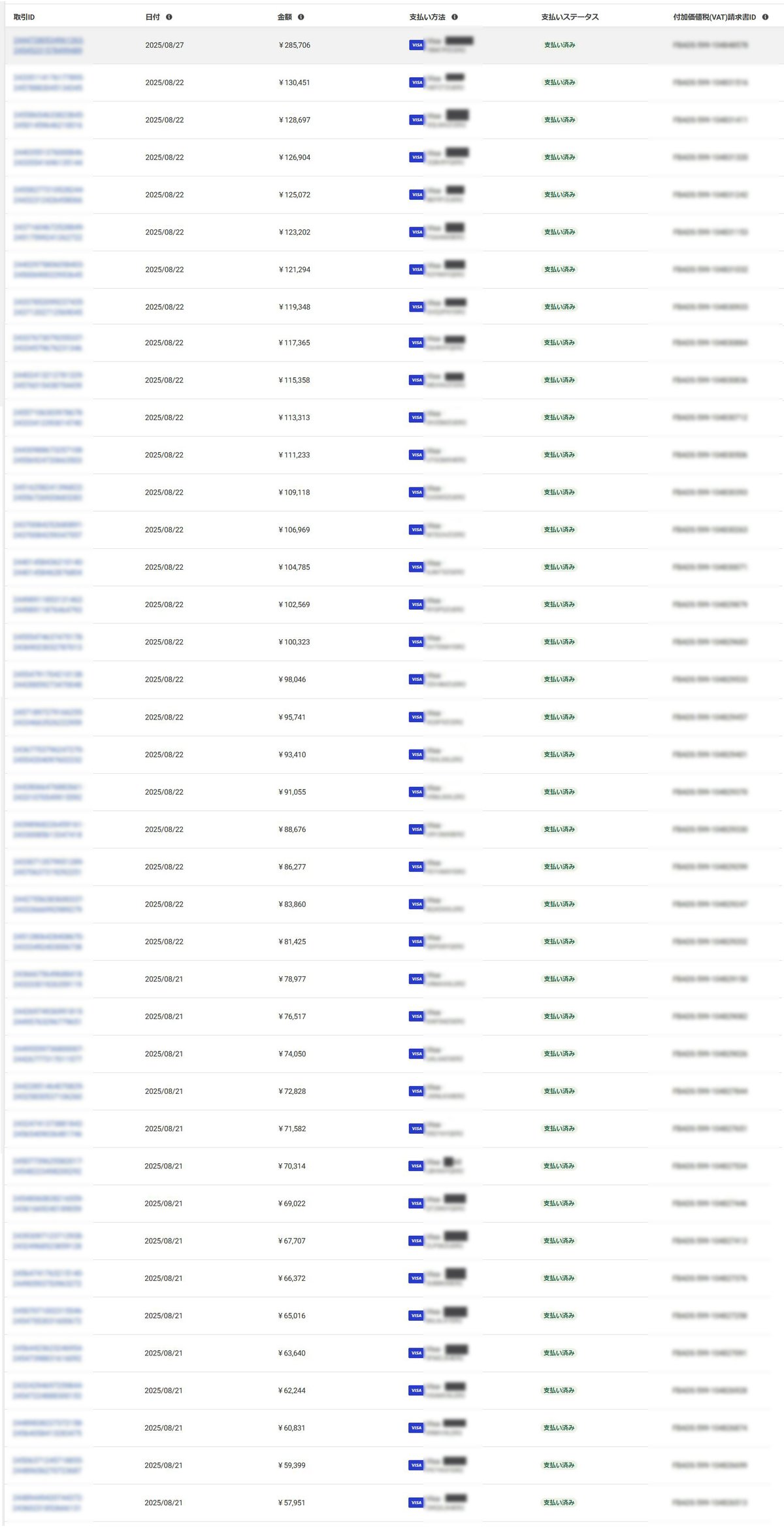Open transaction ID link for the ¥111,233 payment
784x1539 pixels.
point(48,455)
